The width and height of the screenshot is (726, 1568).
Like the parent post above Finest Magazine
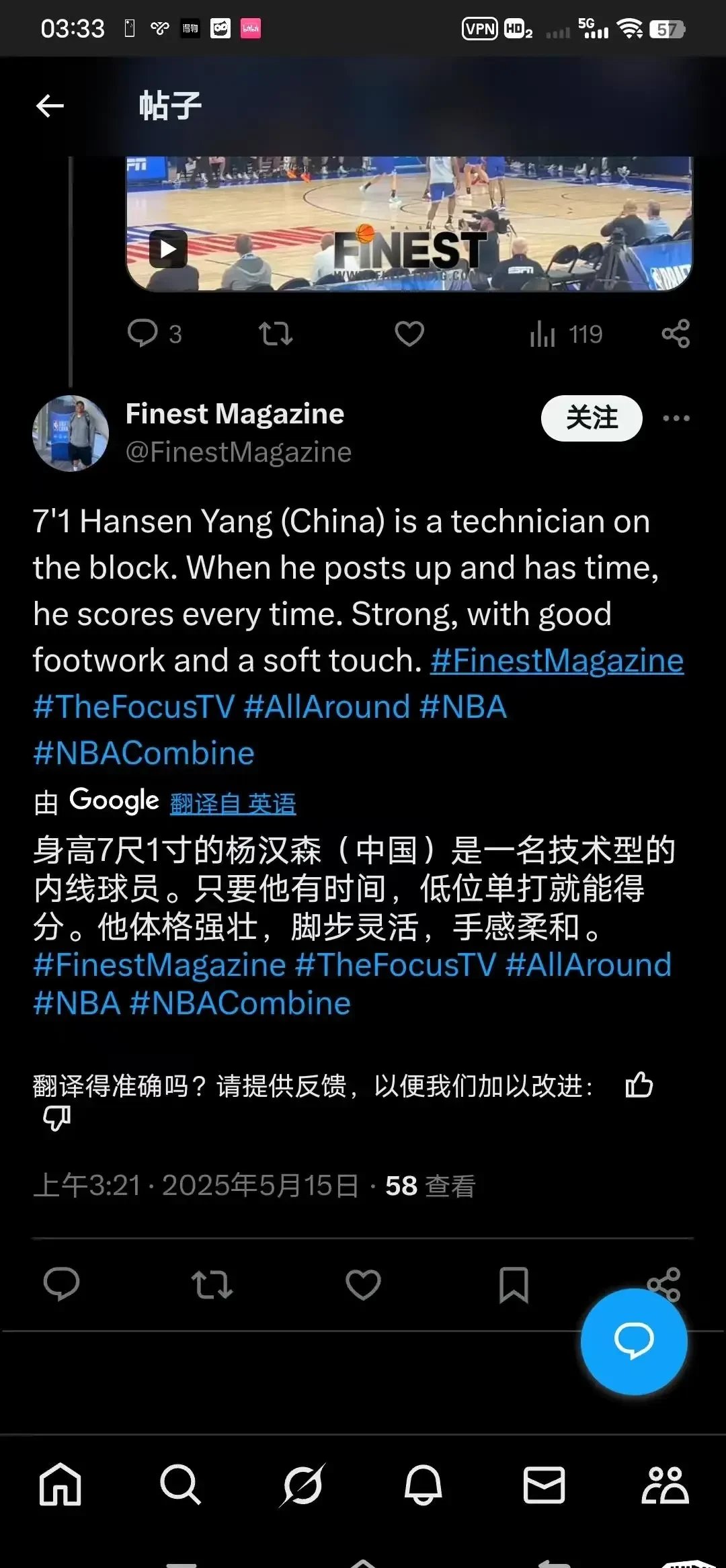[x=409, y=333]
